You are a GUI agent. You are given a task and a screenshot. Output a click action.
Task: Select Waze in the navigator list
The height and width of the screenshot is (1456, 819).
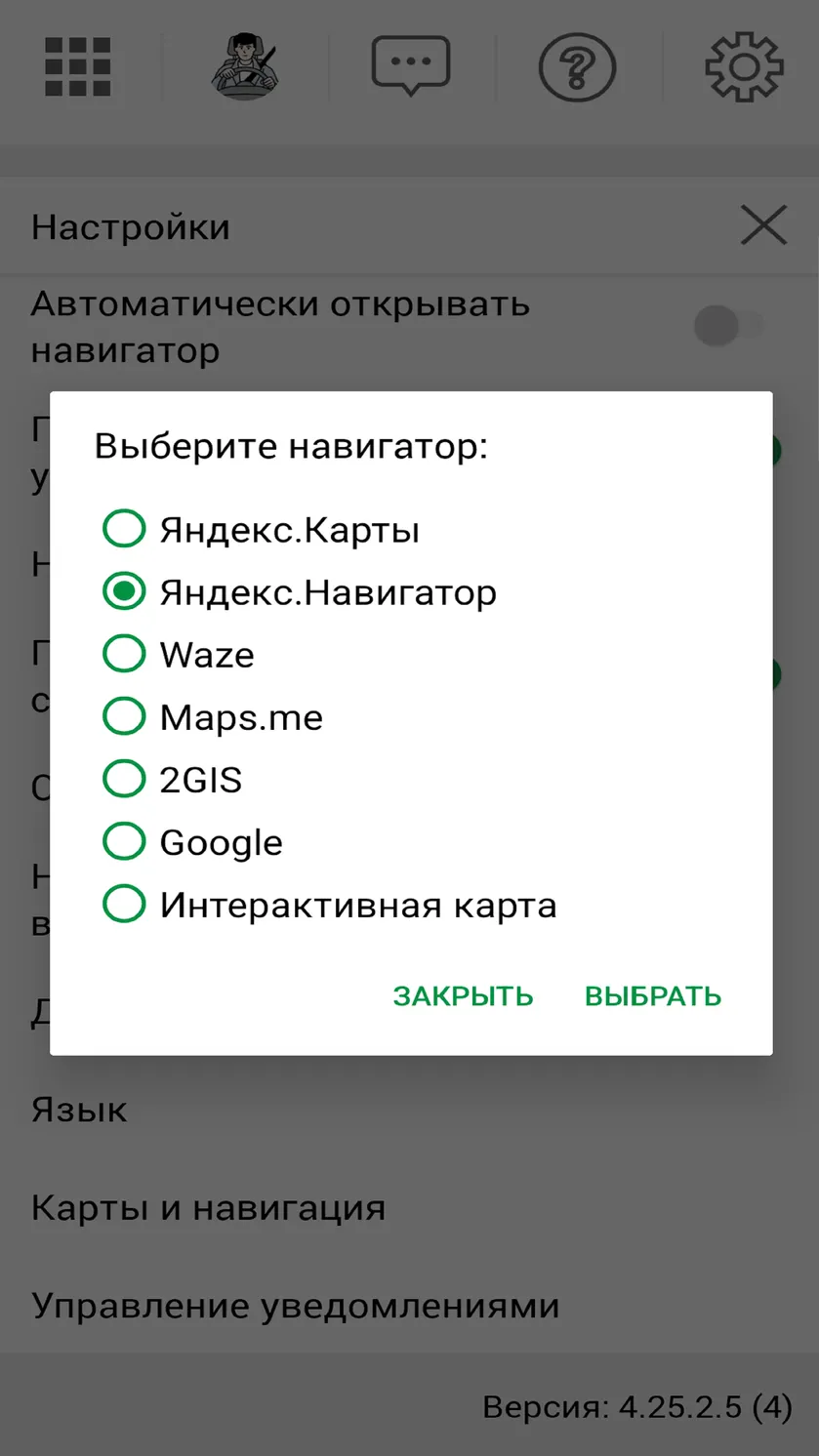[x=125, y=654]
